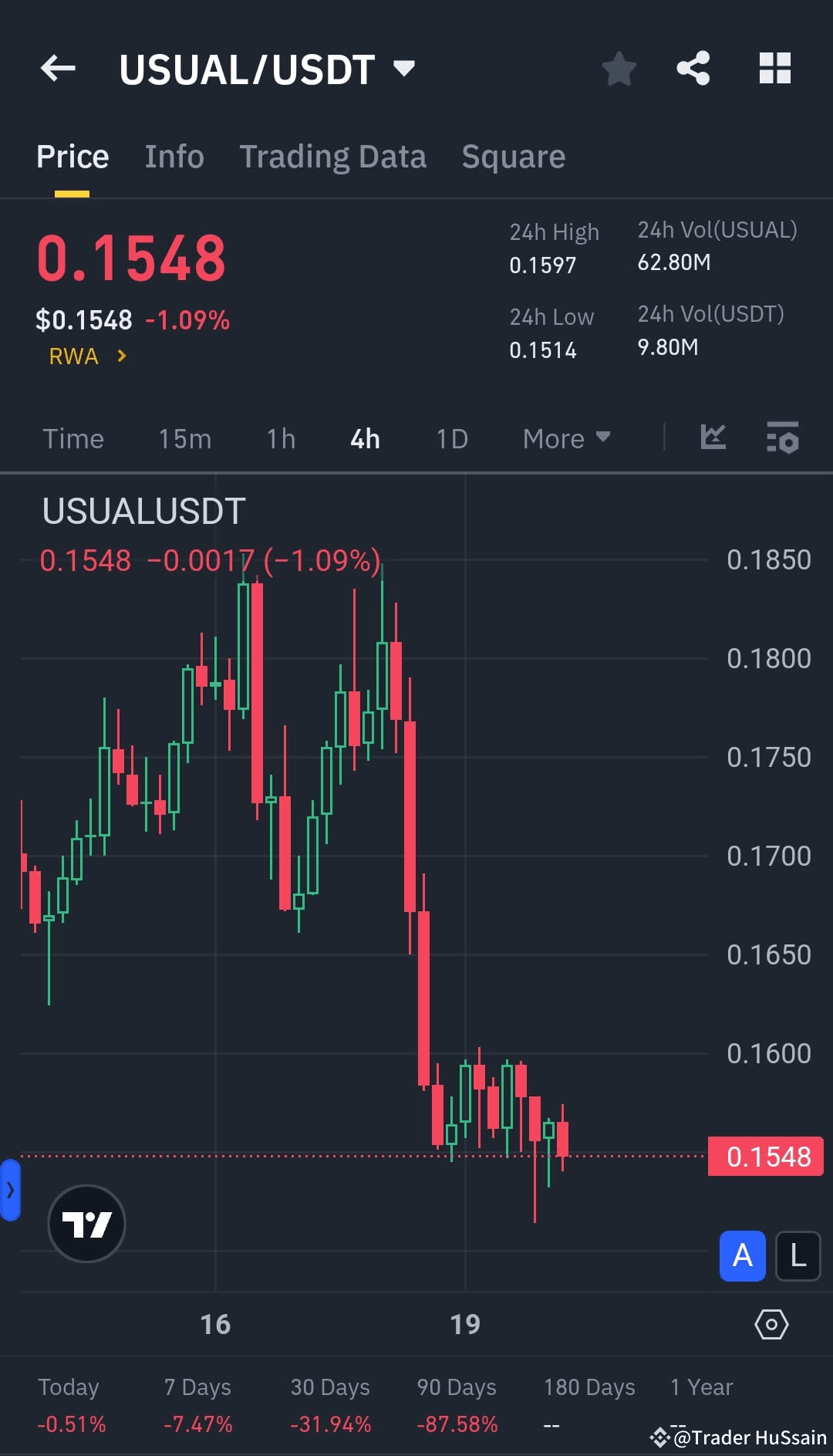The image size is (833, 1456).
Task: Click the back arrow to exit chart
Action: (x=58, y=69)
